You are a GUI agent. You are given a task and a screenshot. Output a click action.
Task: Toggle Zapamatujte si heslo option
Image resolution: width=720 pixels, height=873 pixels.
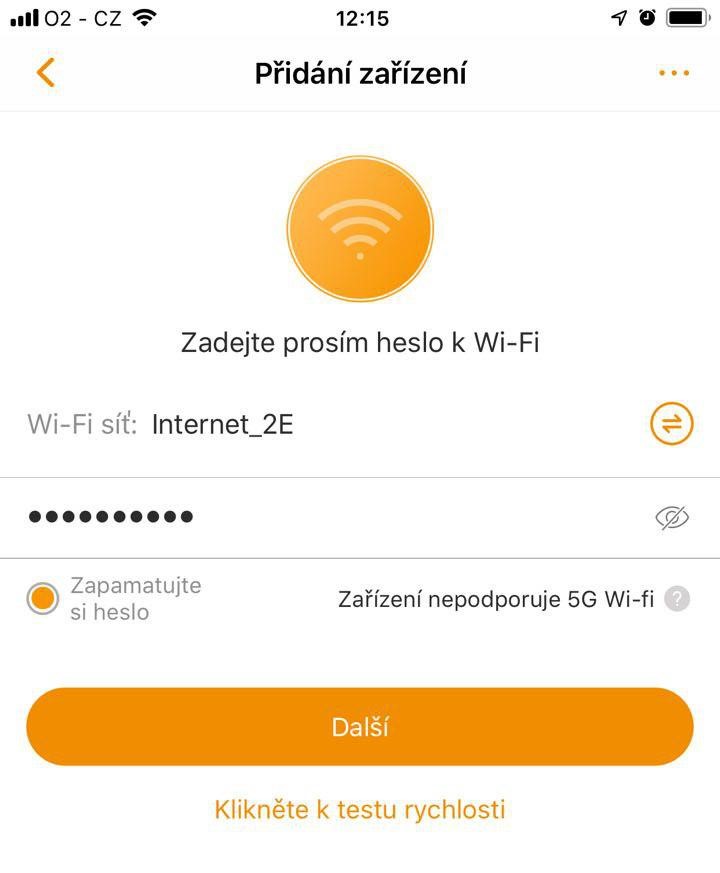[x=42, y=599]
